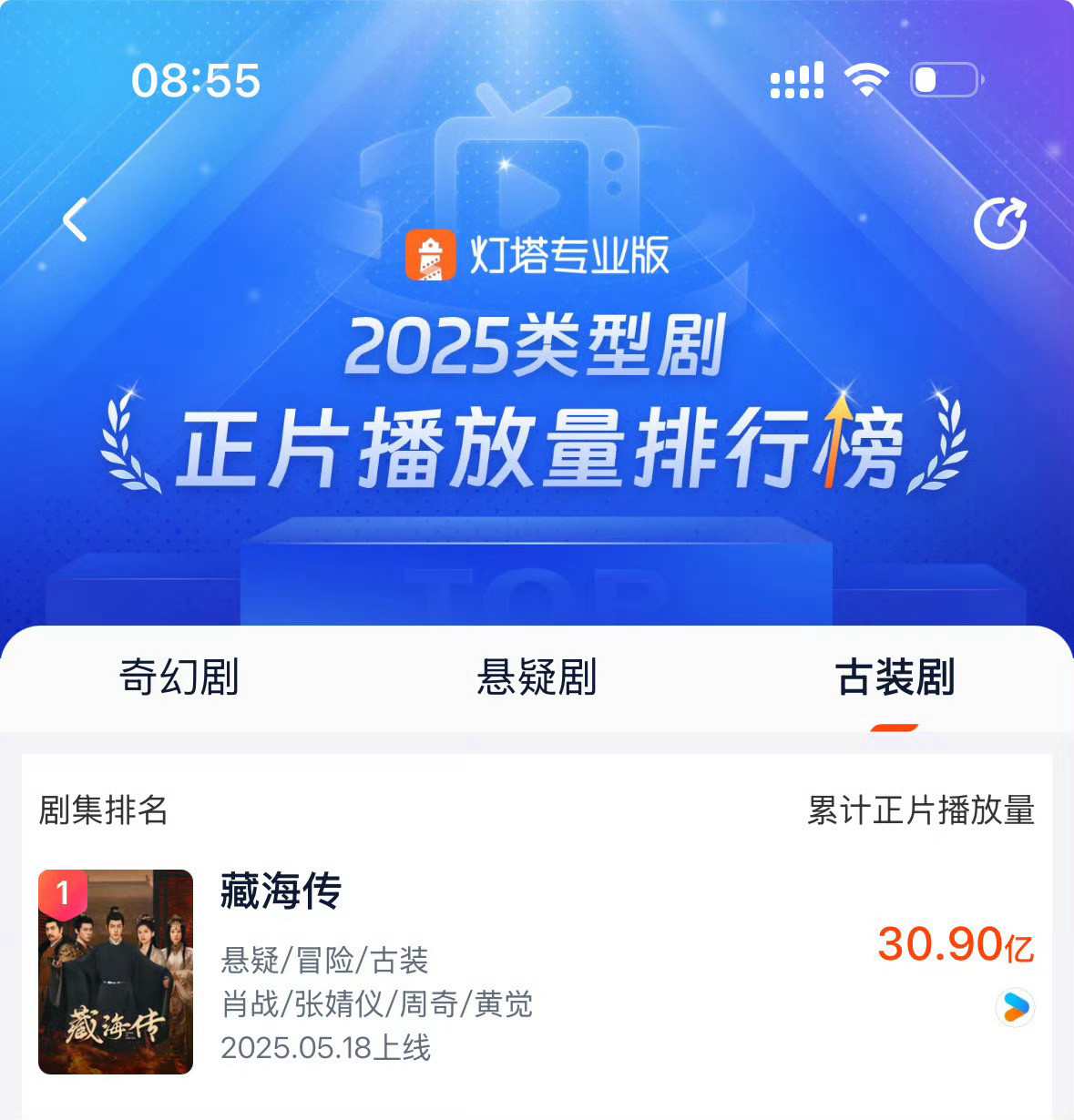
Task: Tap the Wi-Fi icon in the status bar
Action: coord(865,81)
